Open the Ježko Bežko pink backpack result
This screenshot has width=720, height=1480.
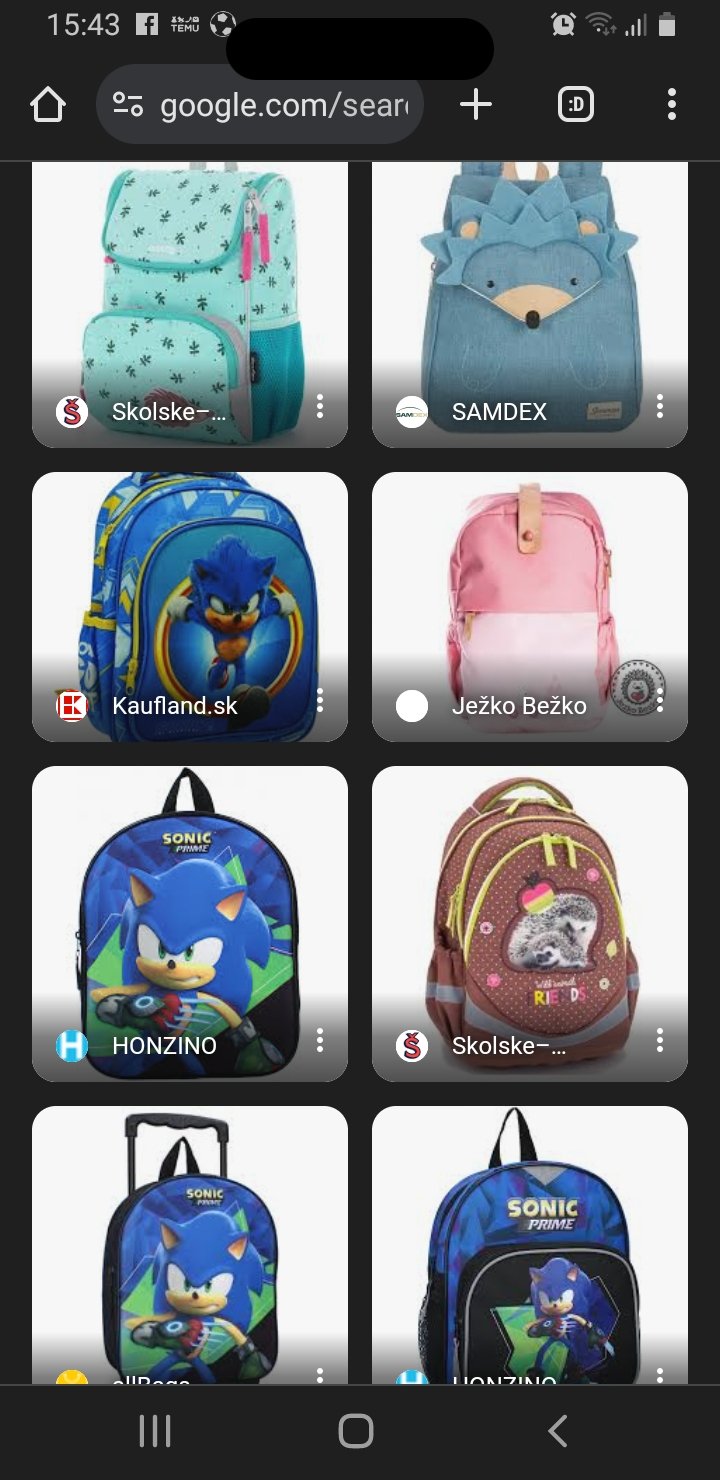530,590
